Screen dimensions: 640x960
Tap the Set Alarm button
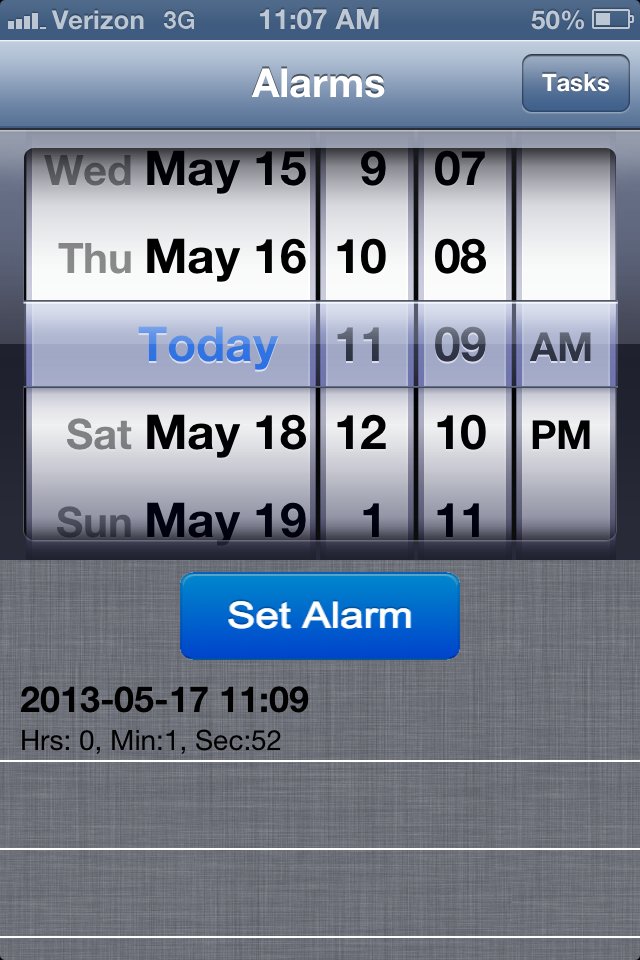point(320,615)
